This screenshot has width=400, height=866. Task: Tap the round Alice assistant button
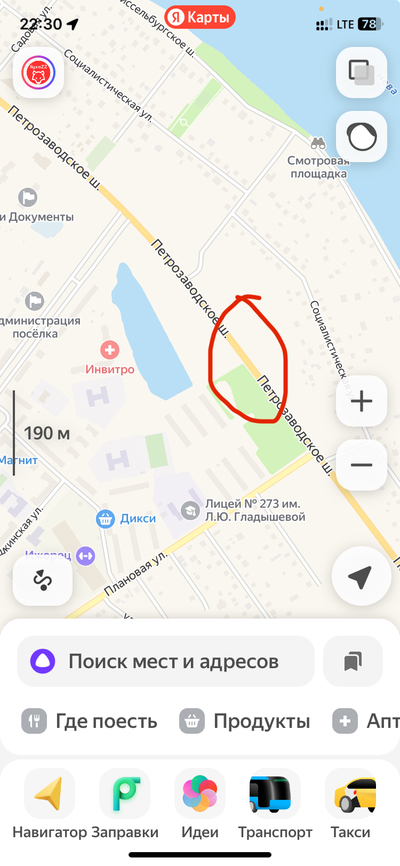tap(361, 136)
